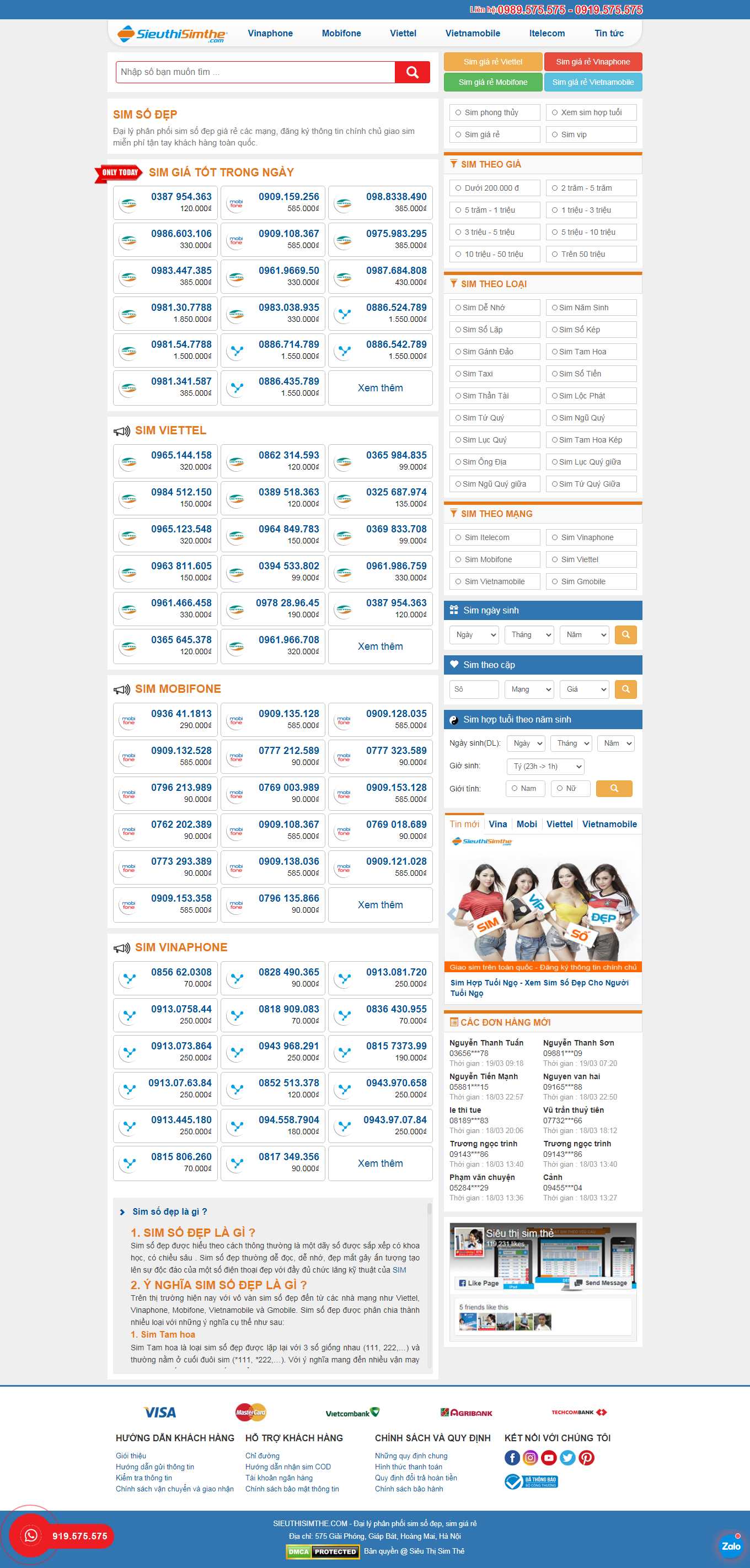
Task: Select Nam gender option
Action: click(525, 789)
